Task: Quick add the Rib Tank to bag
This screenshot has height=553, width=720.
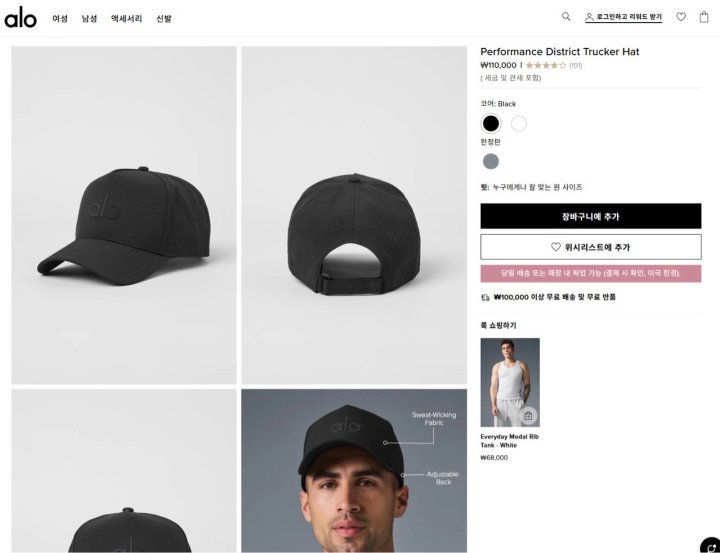Action: (528, 416)
